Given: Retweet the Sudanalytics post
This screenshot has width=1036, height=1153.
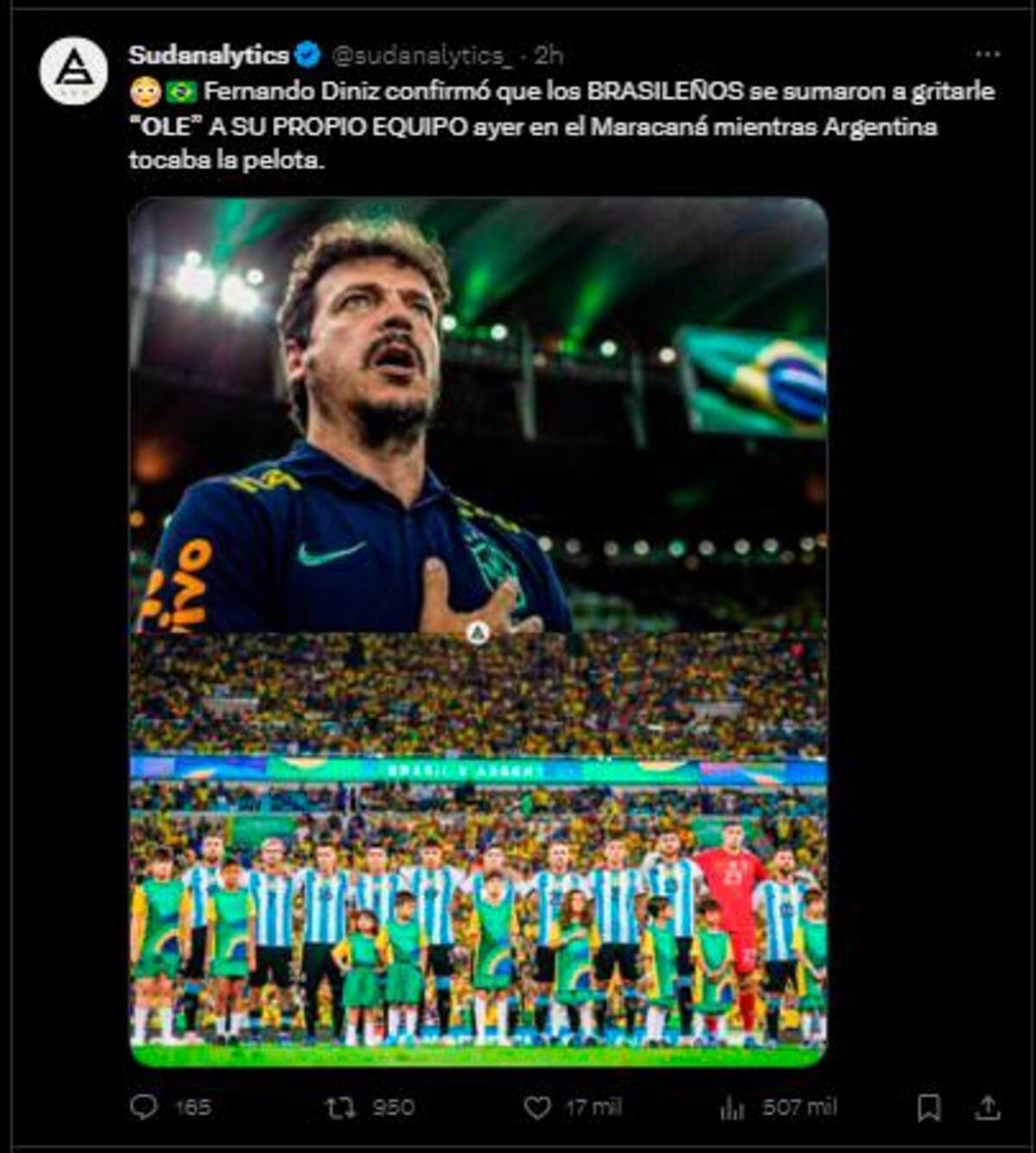Looking at the screenshot, I should pos(341,1107).
